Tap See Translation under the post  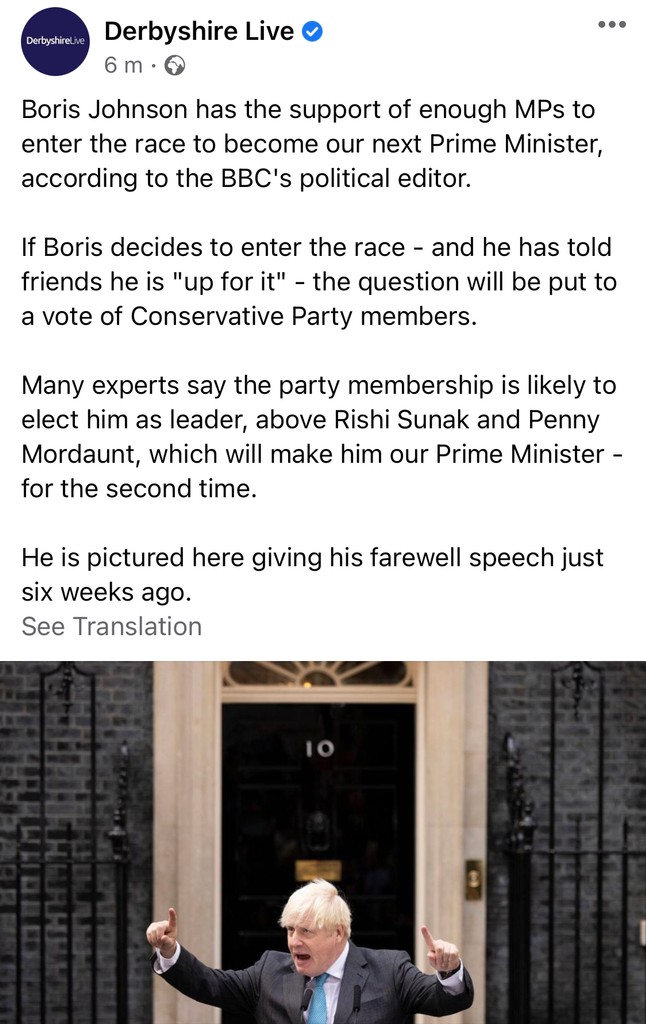click(x=112, y=626)
